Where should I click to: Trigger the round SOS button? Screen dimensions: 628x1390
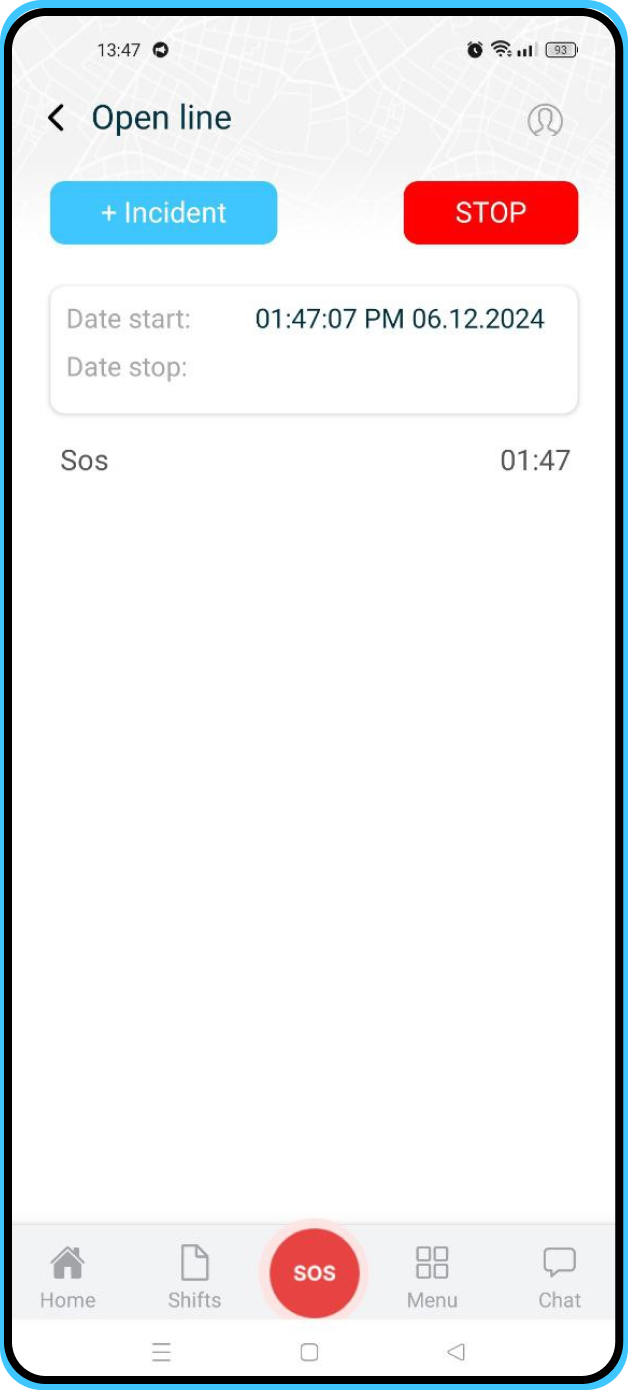pyautogui.click(x=314, y=1273)
